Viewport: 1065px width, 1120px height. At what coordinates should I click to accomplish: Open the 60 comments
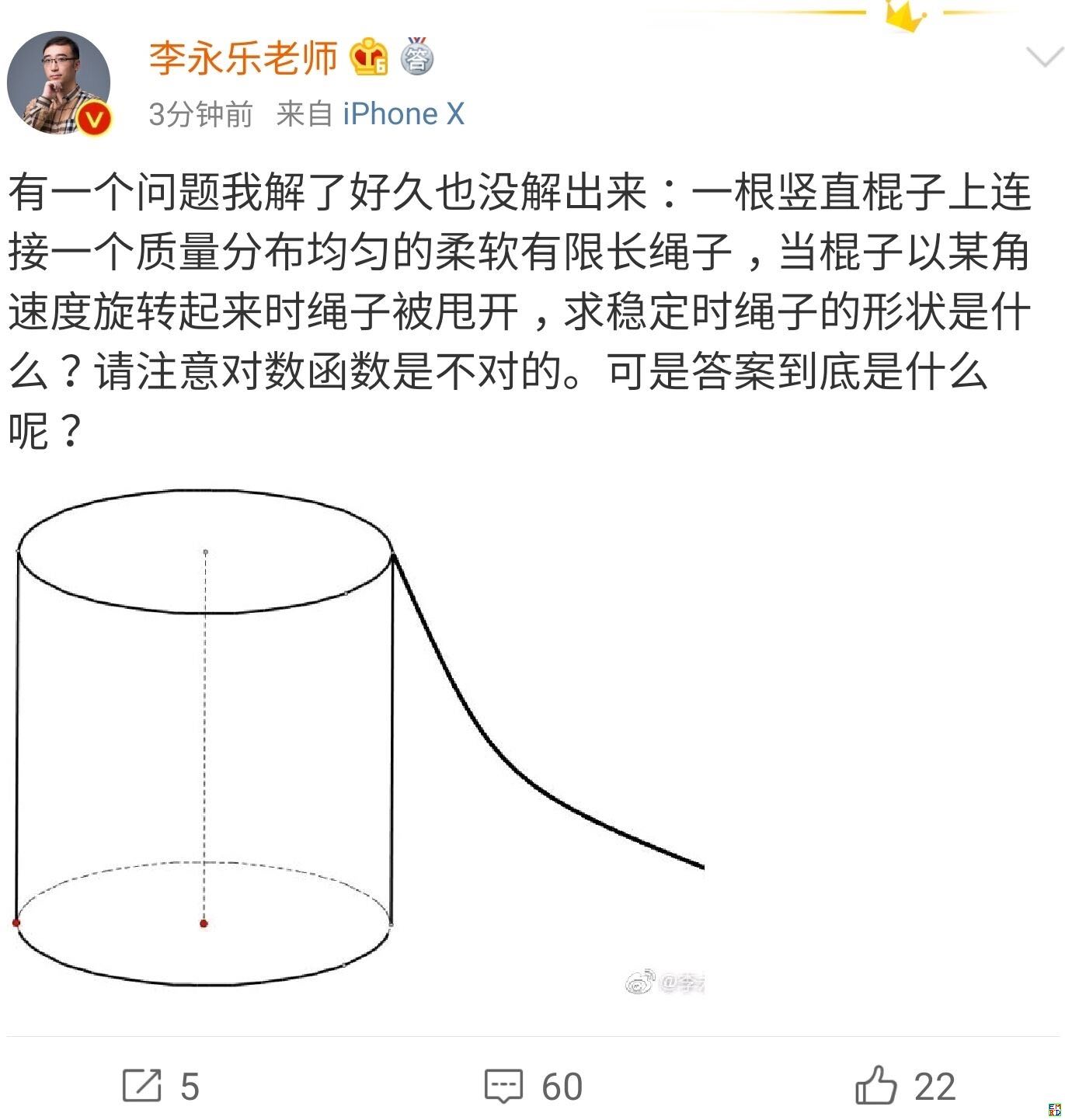(533, 1085)
